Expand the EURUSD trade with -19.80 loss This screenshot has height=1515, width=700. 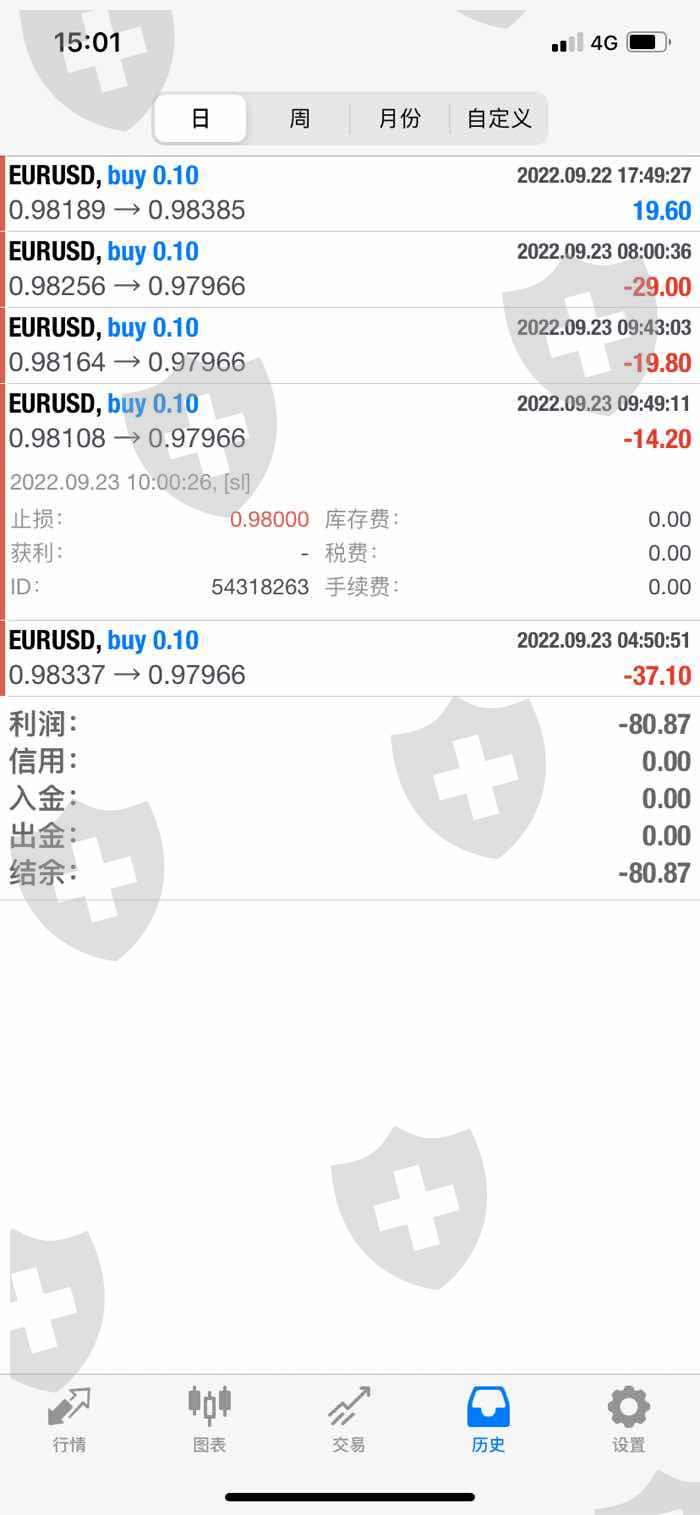pos(350,345)
